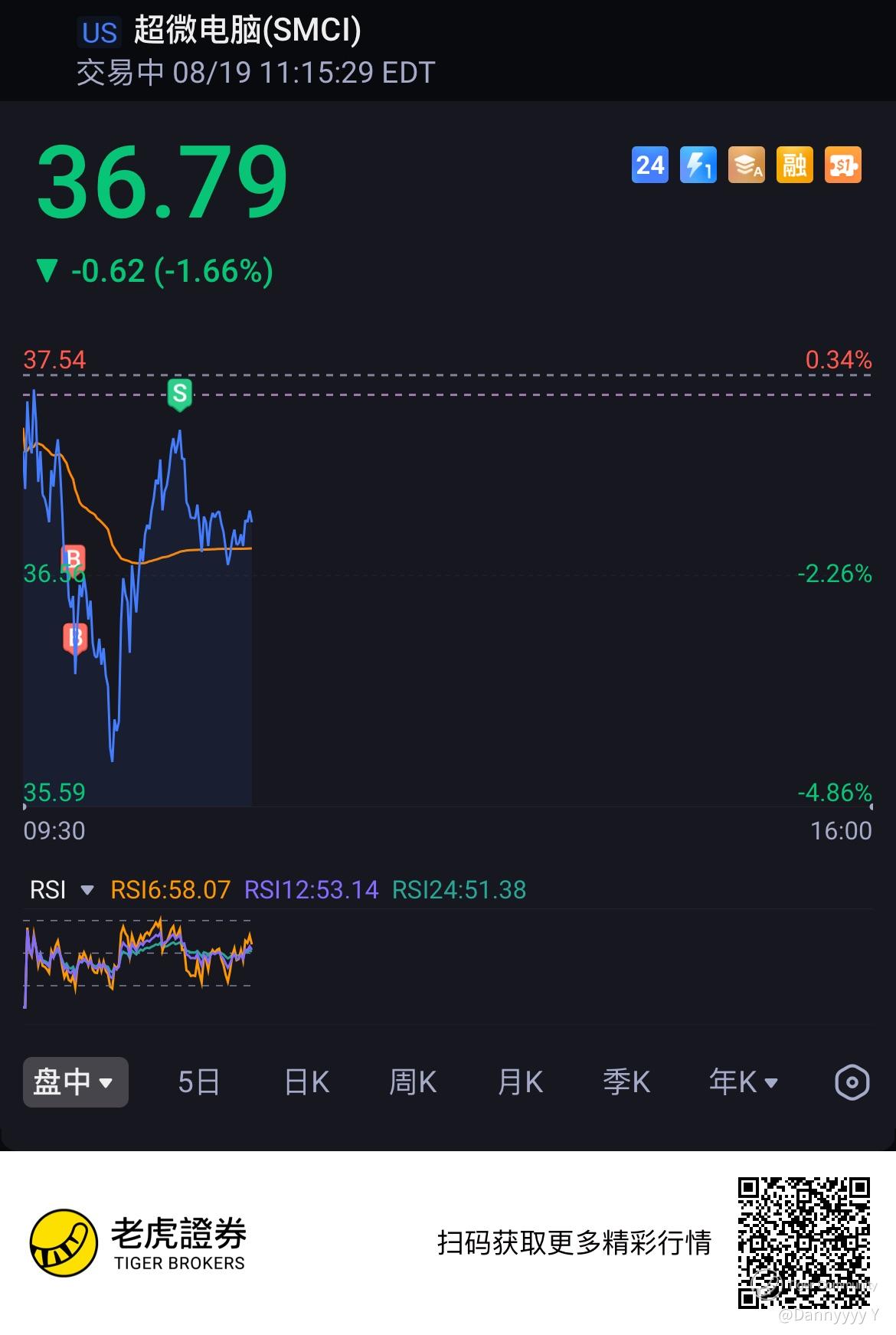This screenshot has width=896, height=1335.
Task: Switch to the 5日 chart
Action: [x=199, y=1082]
